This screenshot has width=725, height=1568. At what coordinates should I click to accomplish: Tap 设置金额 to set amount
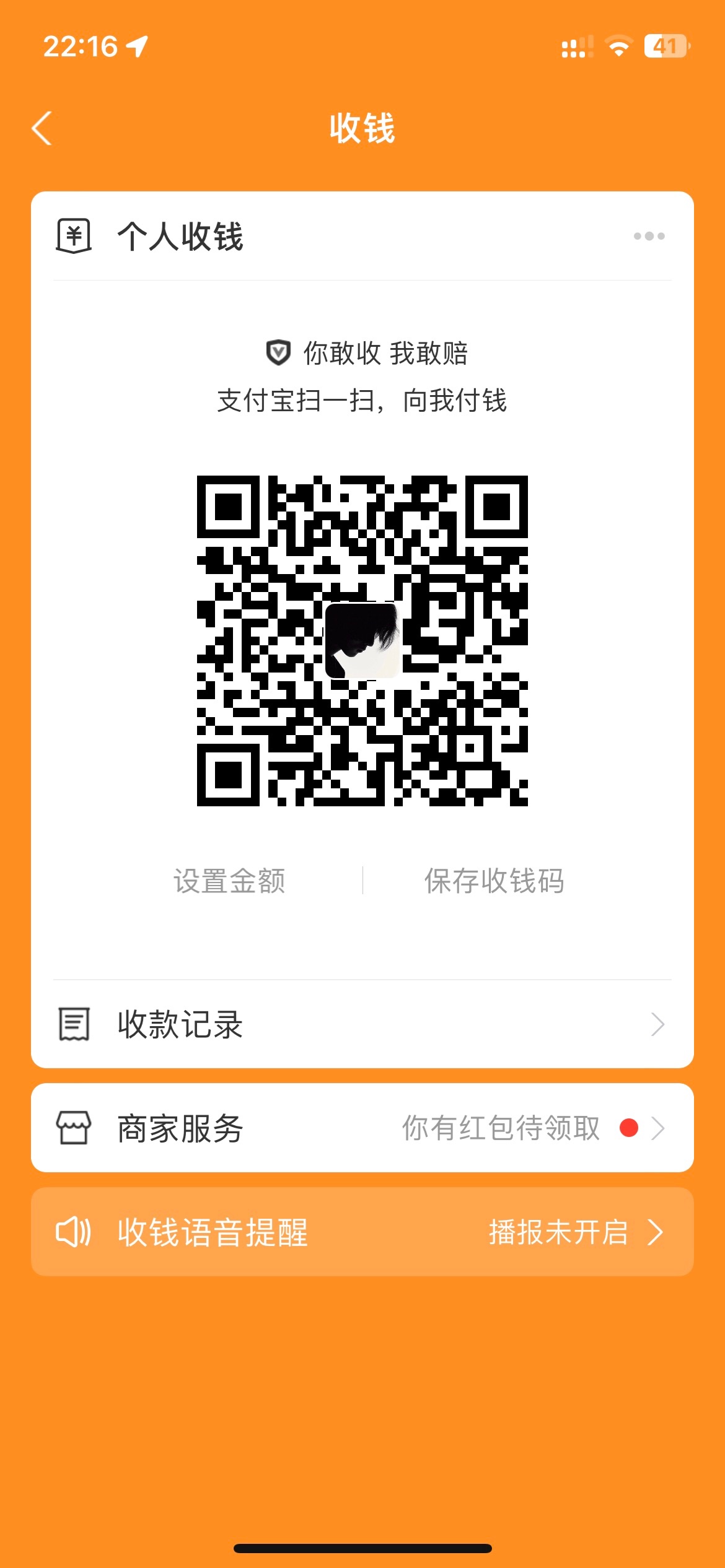[x=229, y=881]
